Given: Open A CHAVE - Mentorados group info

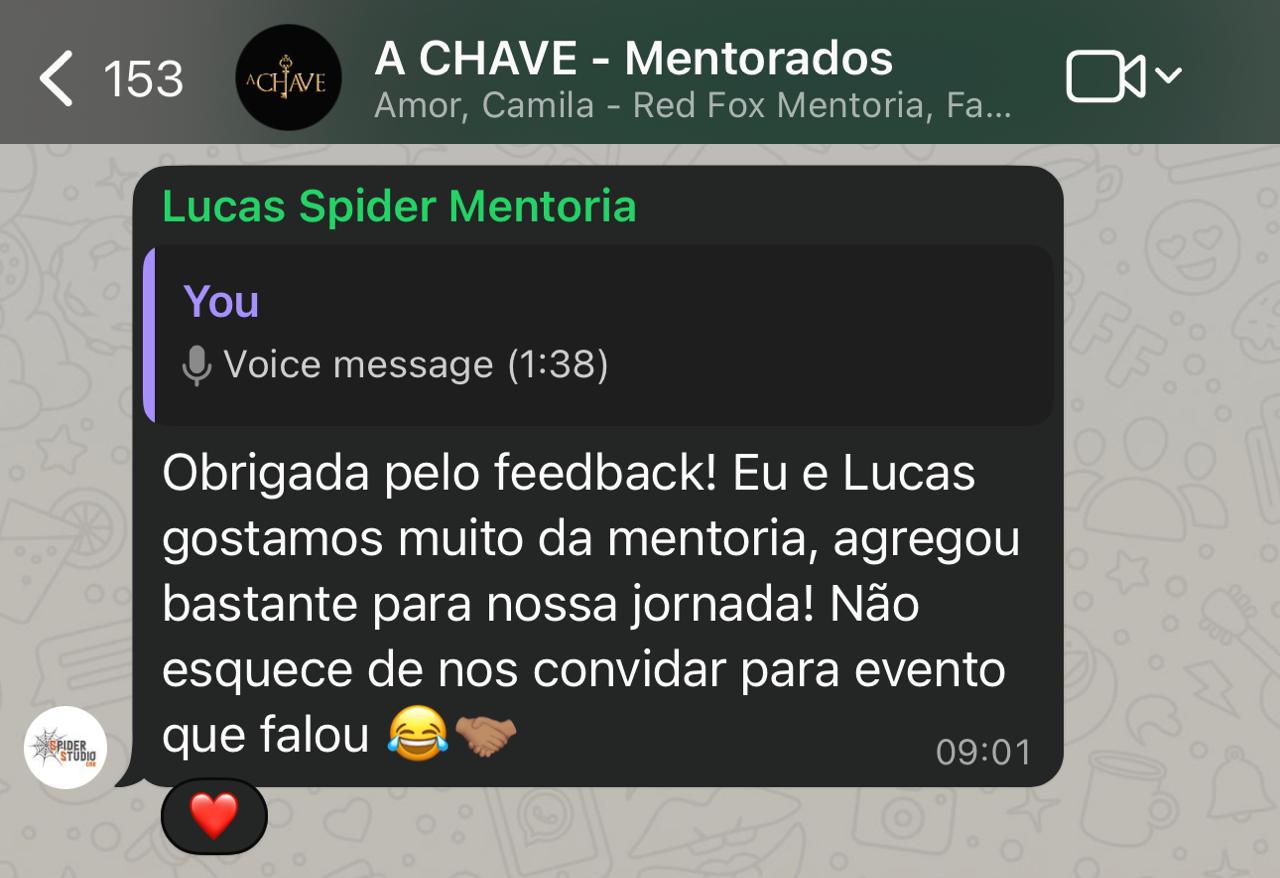Looking at the screenshot, I should 632,78.
